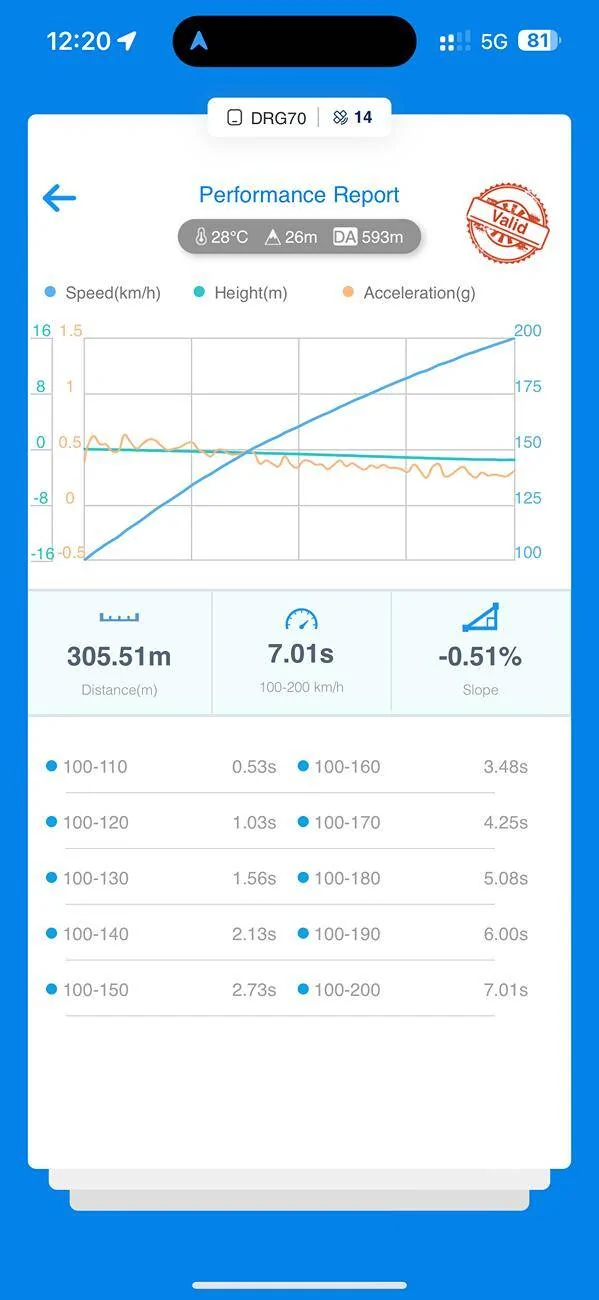The image size is (599, 1300).
Task: Toggle the Acceleration(g) chart legend
Action: pyautogui.click(x=408, y=293)
